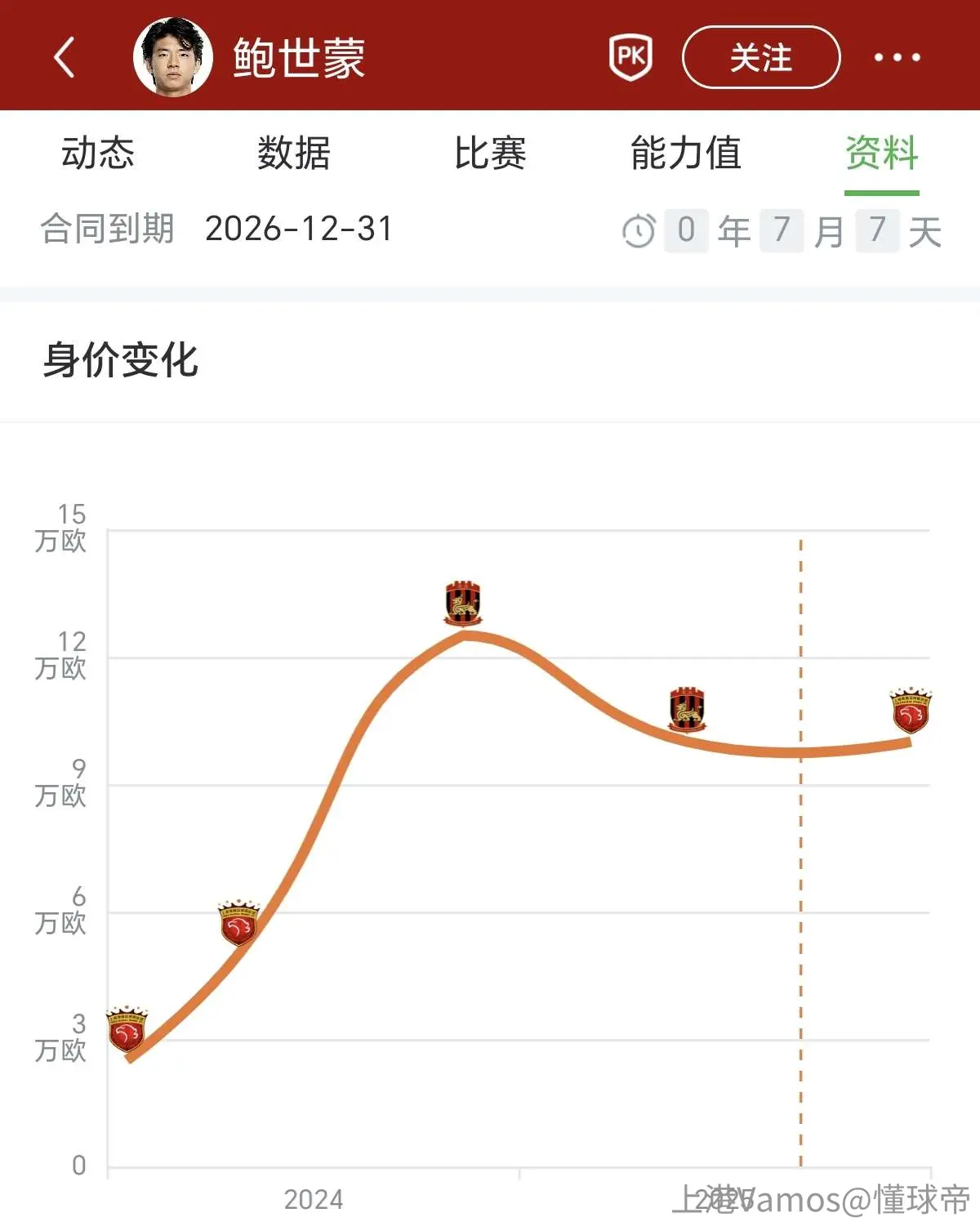Go back using the top-left arrow
Screen dimensions: 980x1226
[65, 57]
